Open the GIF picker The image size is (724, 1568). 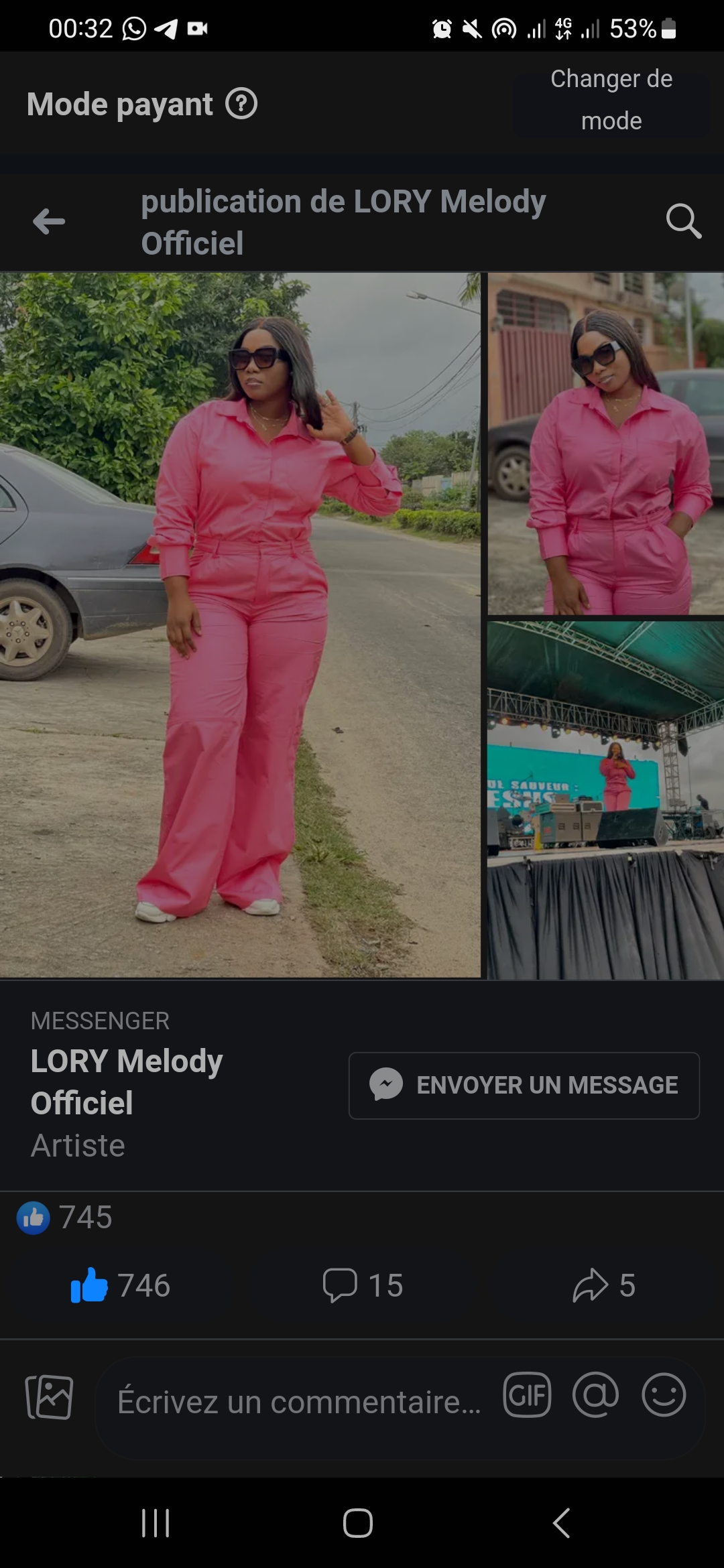point(528,1396)
